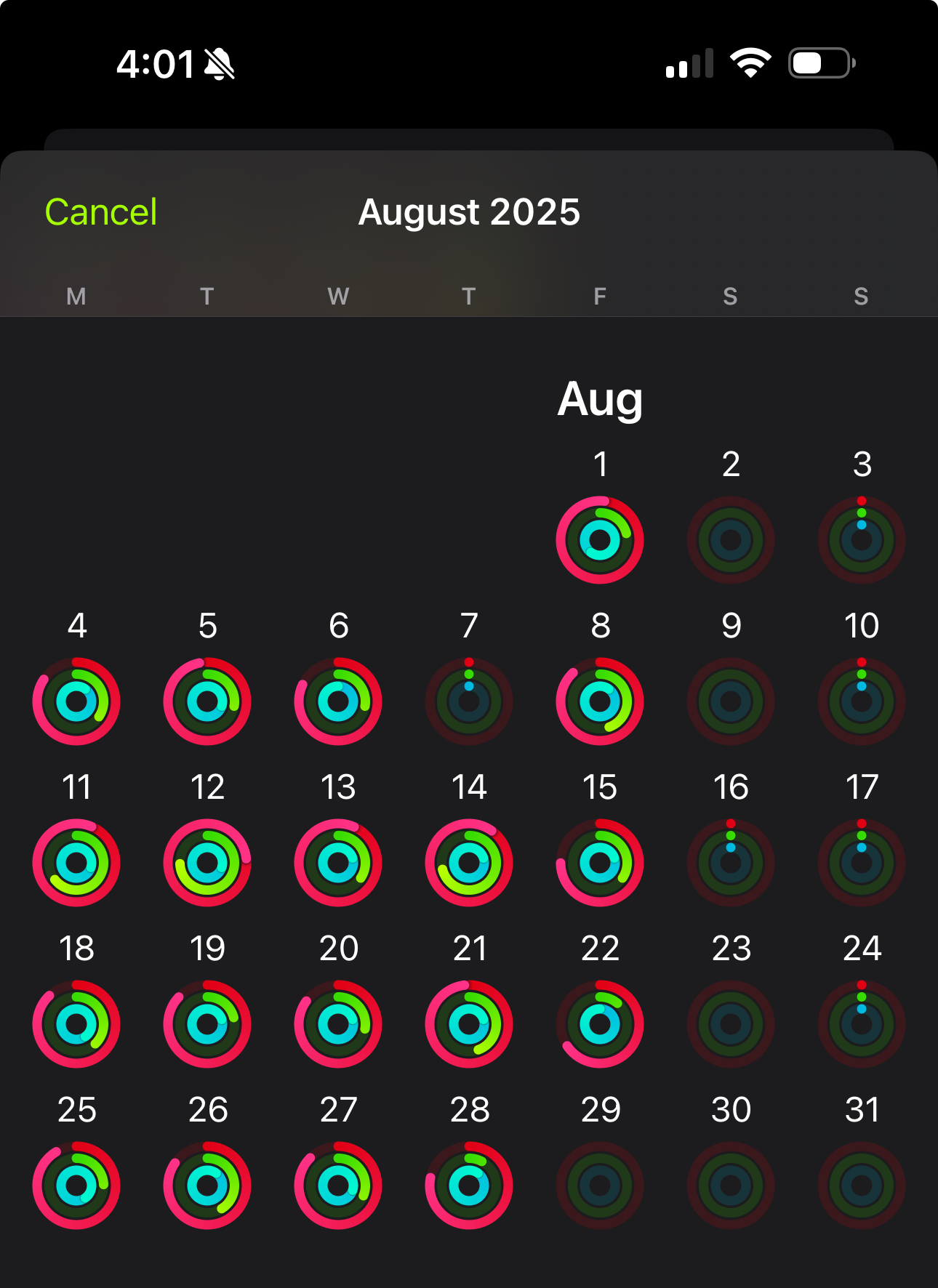View August 10's minimal activity rings
The height and width of the screenshot is (1288, 938).
point(862,701)
